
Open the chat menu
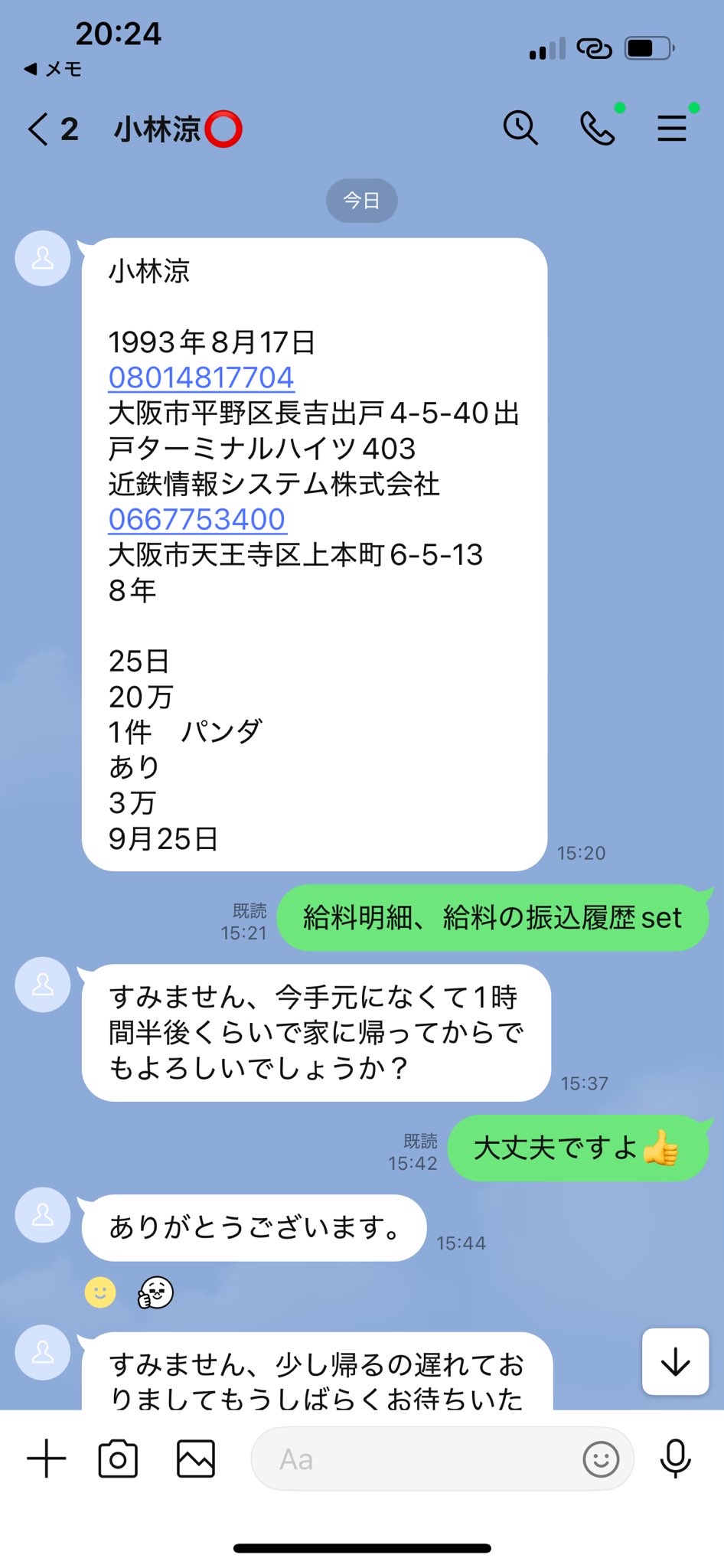(671, 128)
